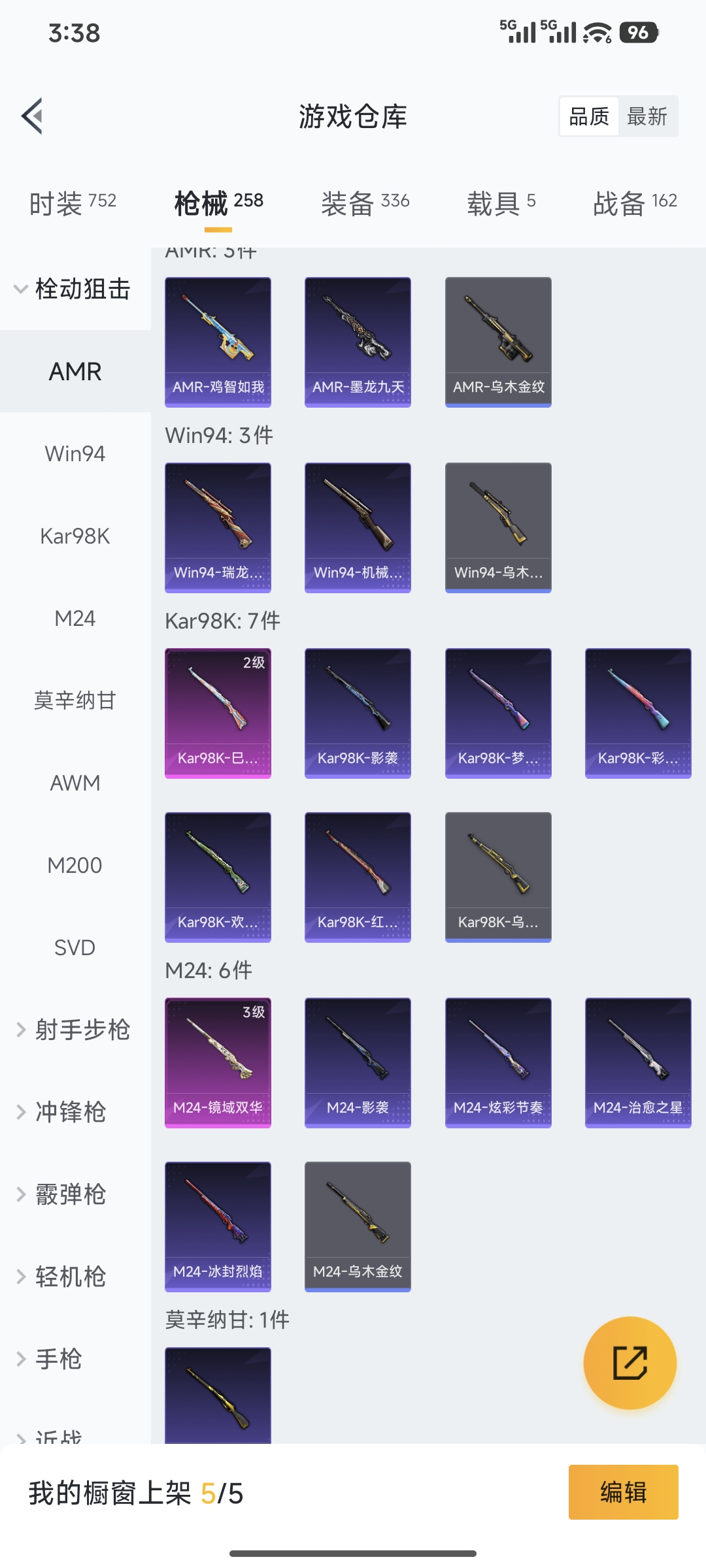Go back from 游戏仓库
The width and height of the screenshot is (706, 1568).
tap(33, 116)
